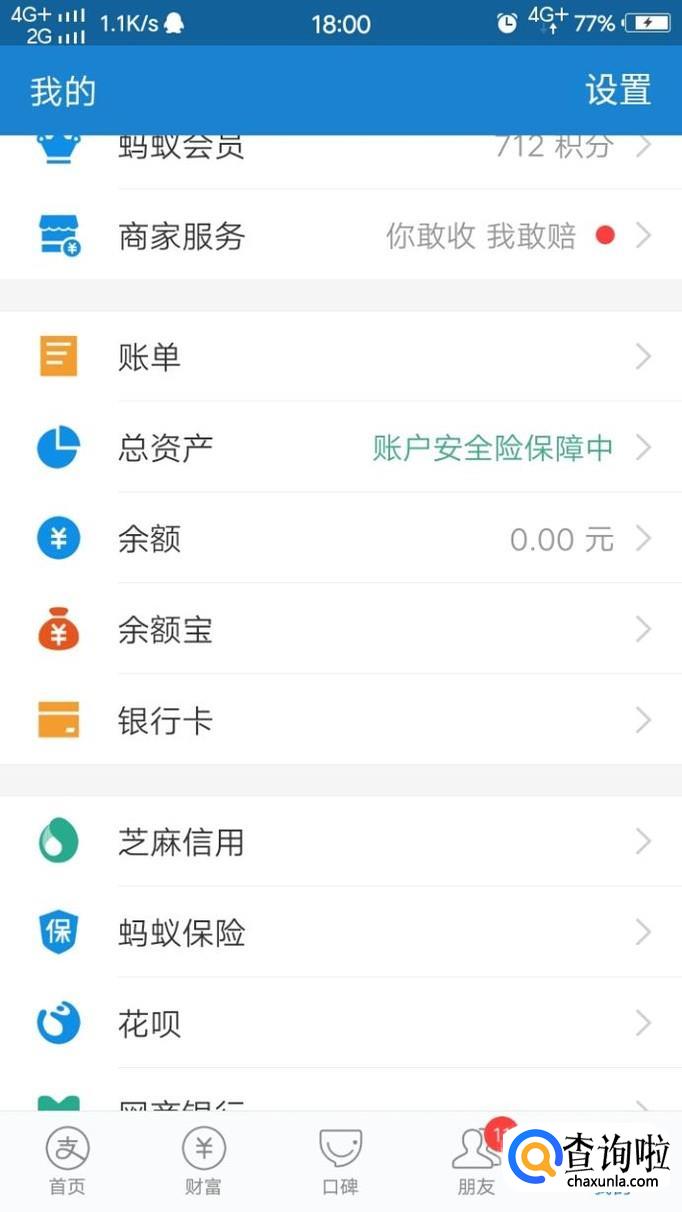Viewport: 682px width, 1212px height.
Task: Open the 蚂蚁会员 row
Action: pyautogui.click(x=340, y=150)
